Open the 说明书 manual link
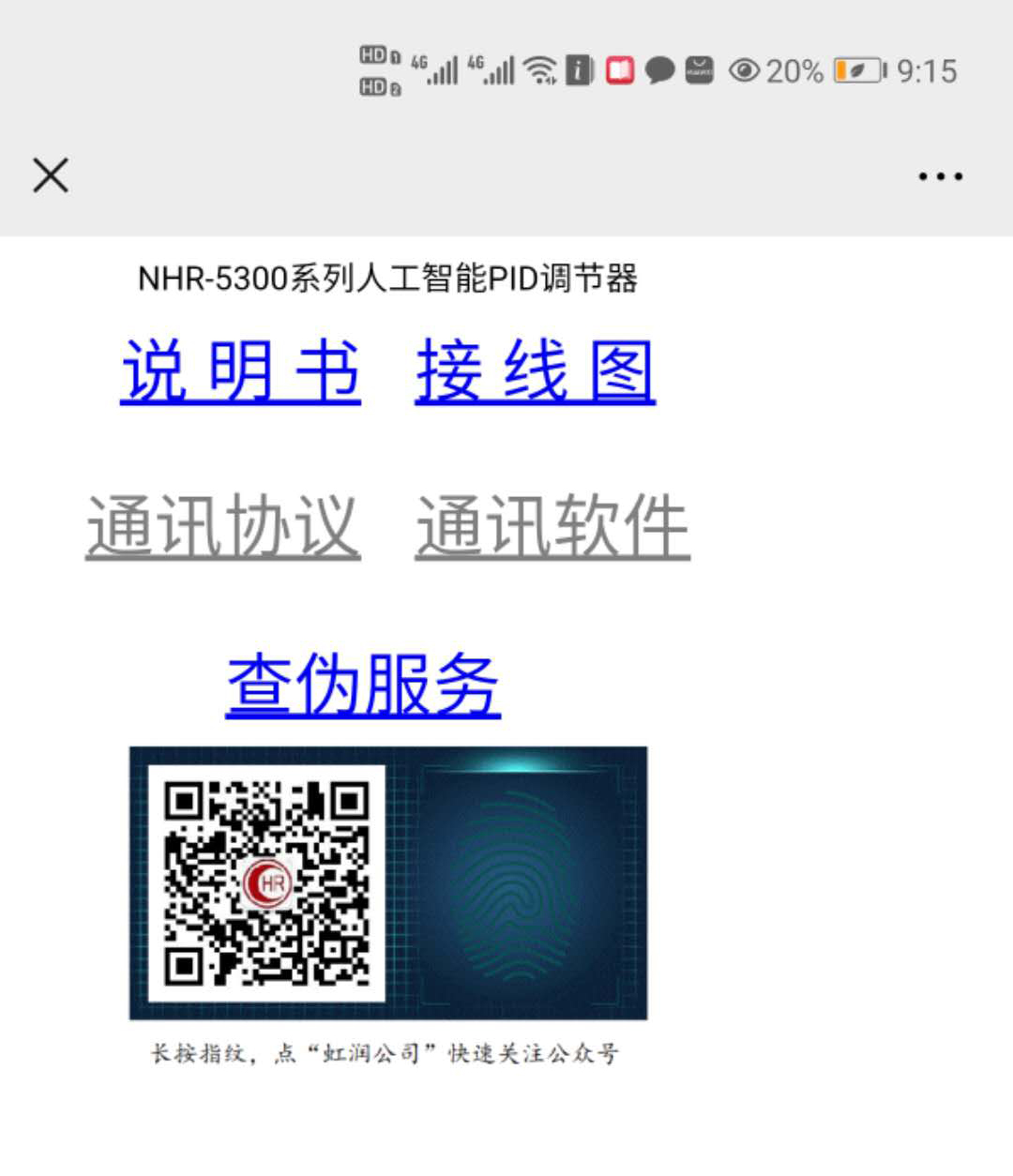The height and width of the screenshot is (1176, 1013). (239, 369)
